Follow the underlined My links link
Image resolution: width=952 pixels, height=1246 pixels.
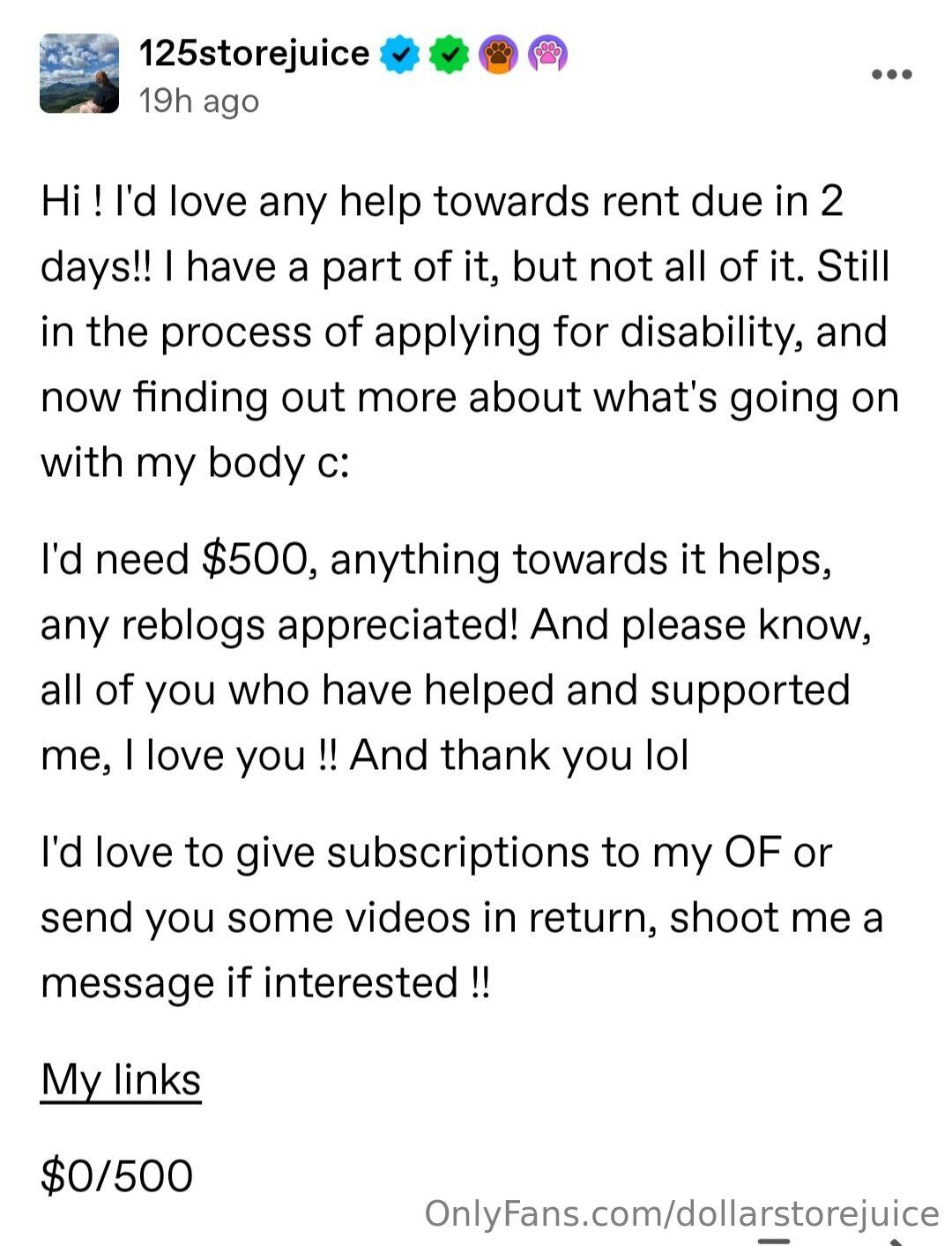pyautogui.click(x=121, y=1079)
